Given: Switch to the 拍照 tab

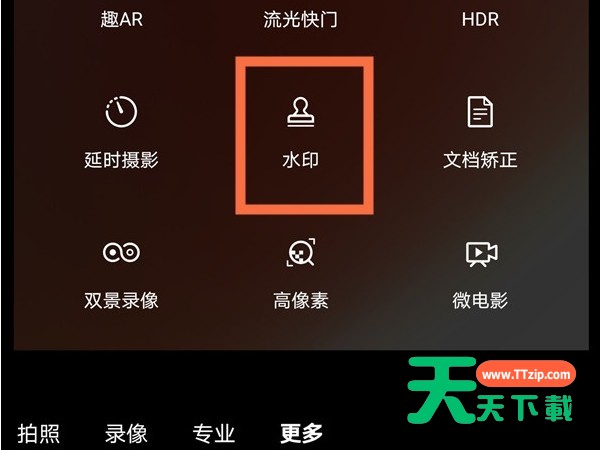Looking at the screenshot, I should pyautogui.click(x=39, y=433).
